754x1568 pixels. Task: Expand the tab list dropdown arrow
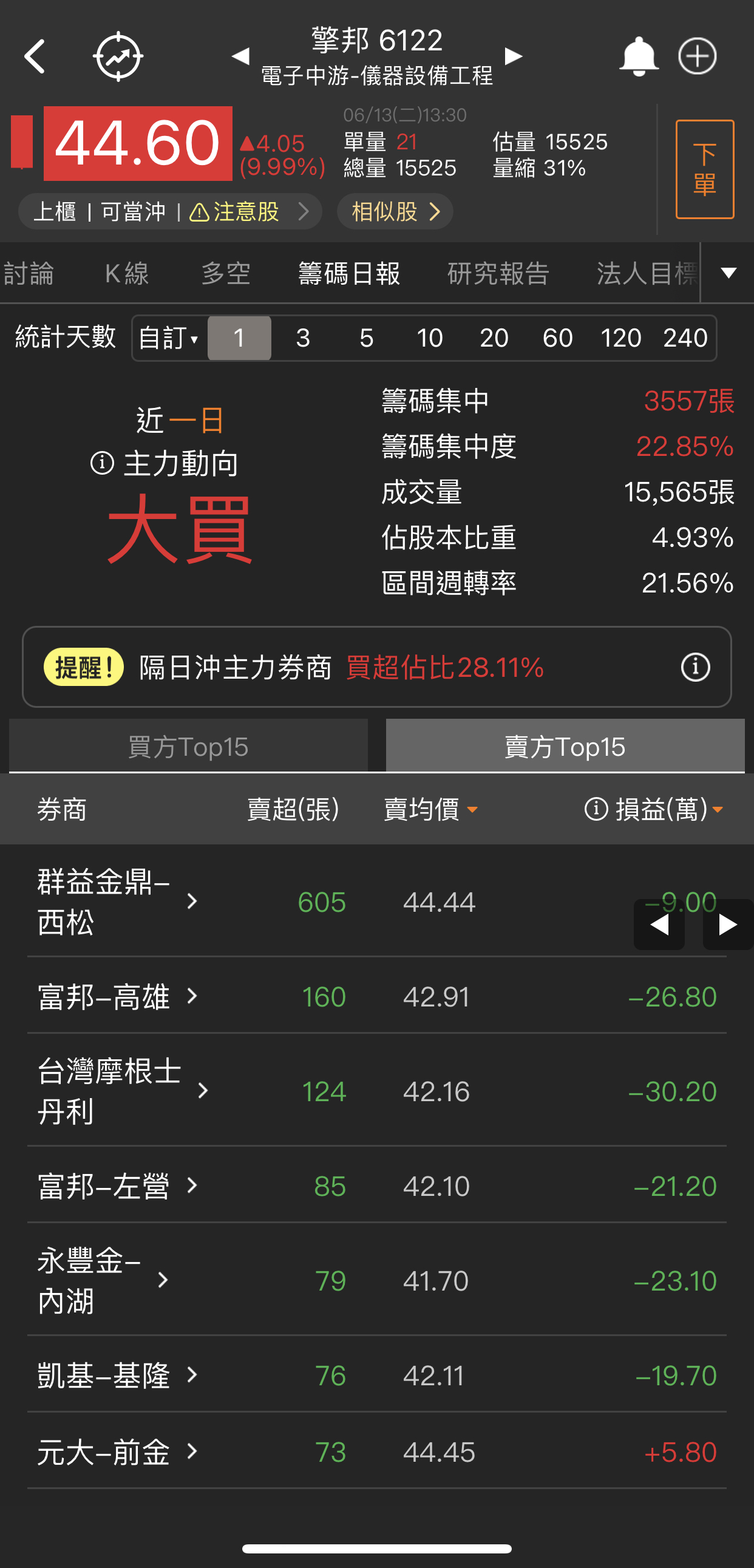click(x=729, y=273)
